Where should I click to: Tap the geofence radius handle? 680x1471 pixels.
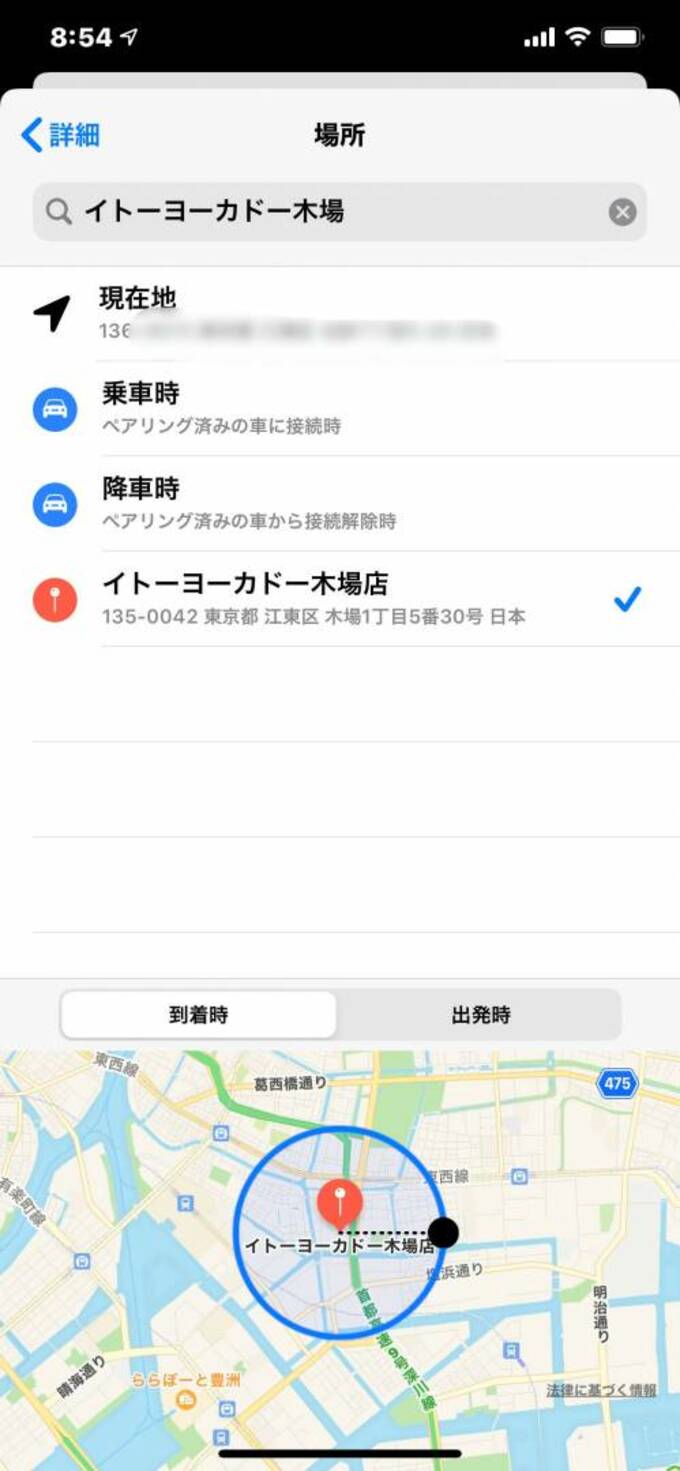[x=443, y=1232]
